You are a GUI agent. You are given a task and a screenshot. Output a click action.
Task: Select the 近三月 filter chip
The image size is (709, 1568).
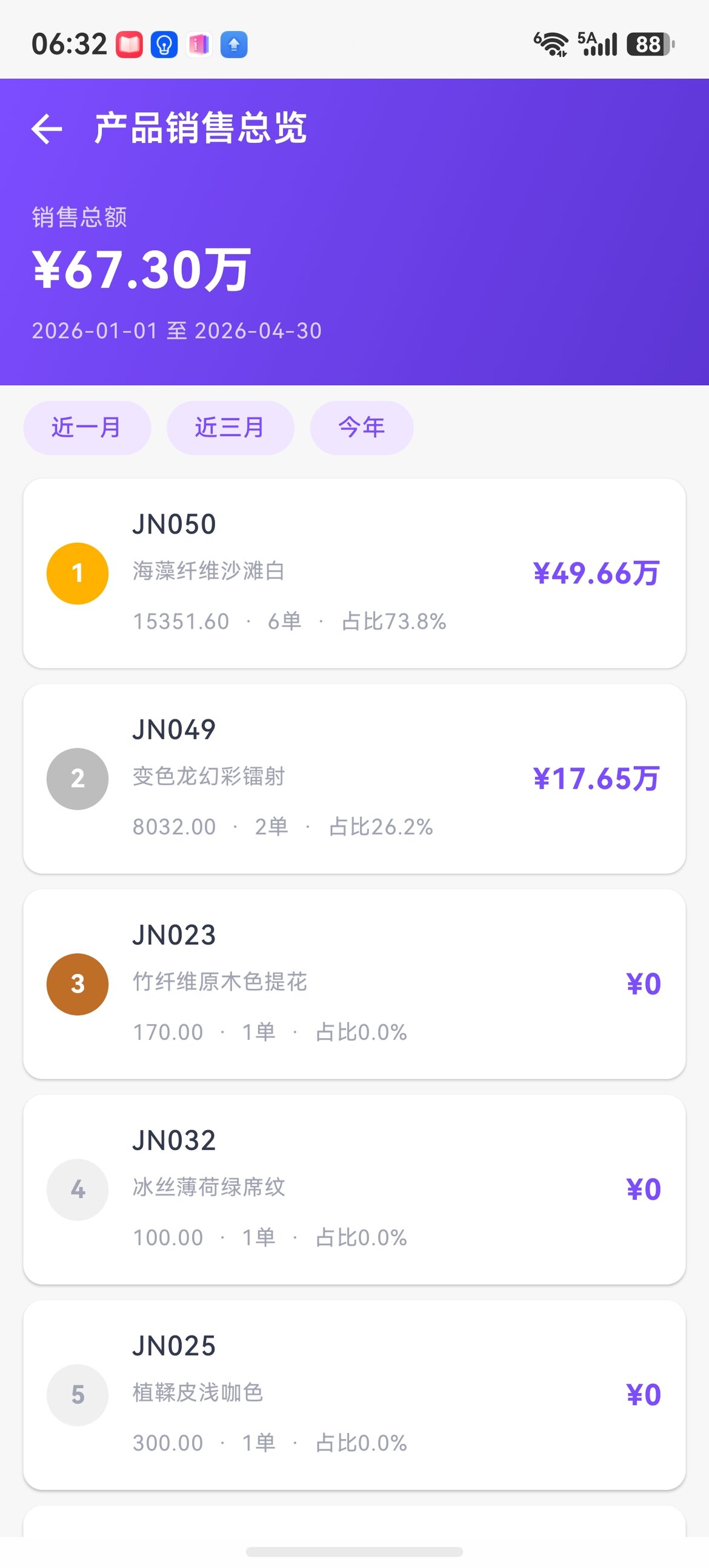230,428
